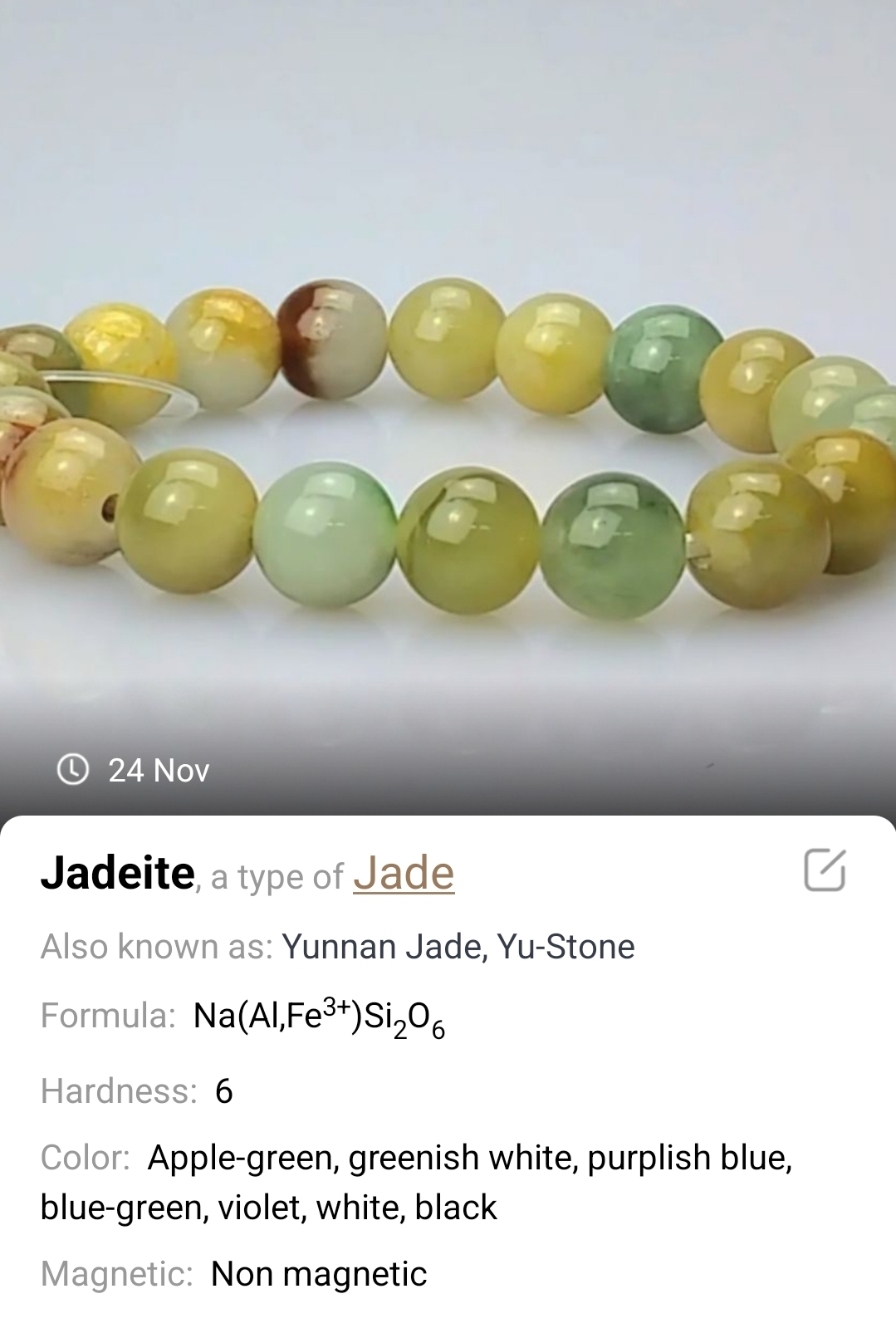Tap the edit icon beside Jadeite
Viewport: 896px width, 1328px height.
click(825, 870)
